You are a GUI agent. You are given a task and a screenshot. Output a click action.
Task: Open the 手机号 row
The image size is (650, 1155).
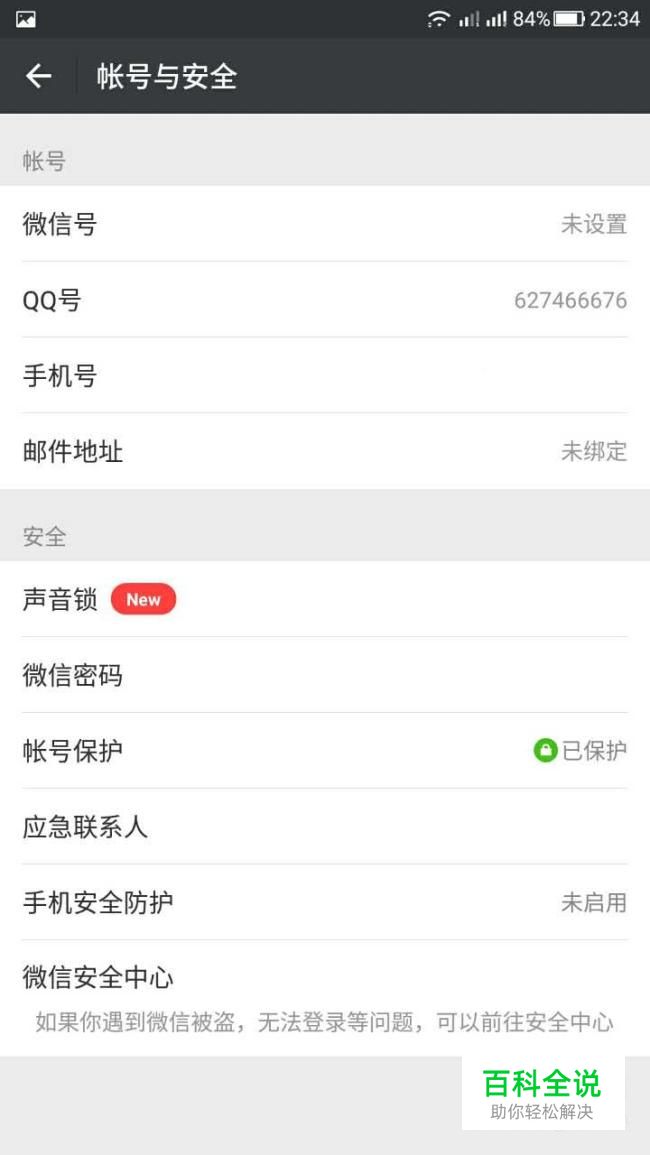(324, 376)
